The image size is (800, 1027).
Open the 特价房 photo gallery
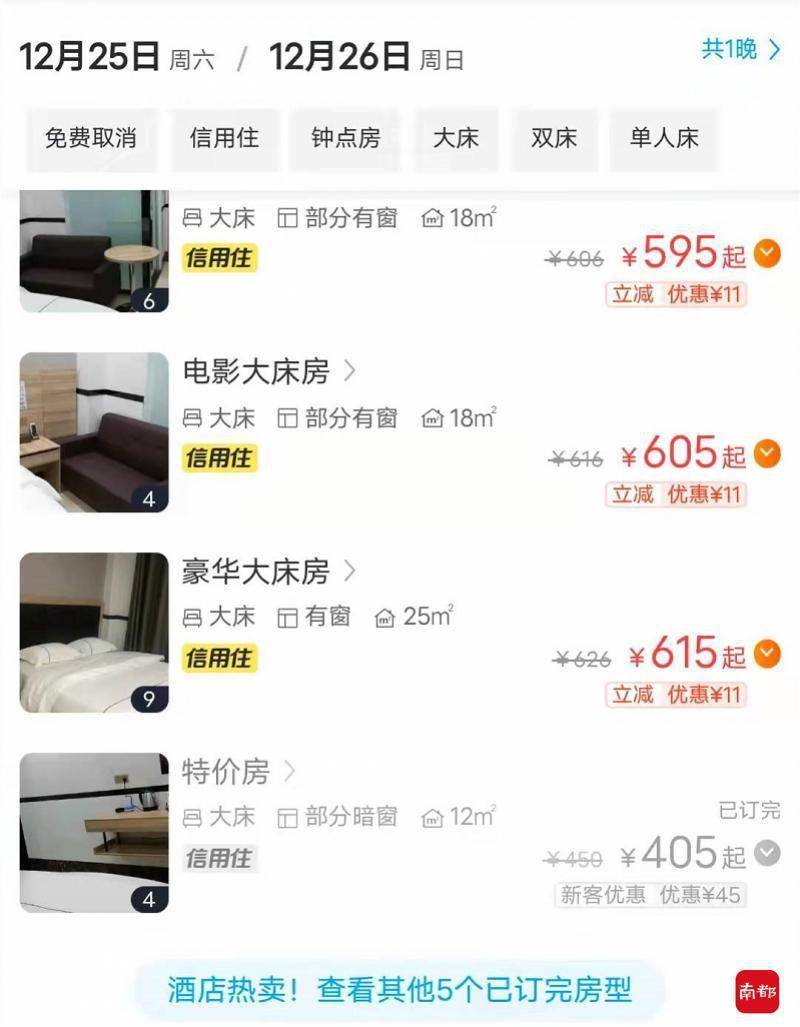94,832
